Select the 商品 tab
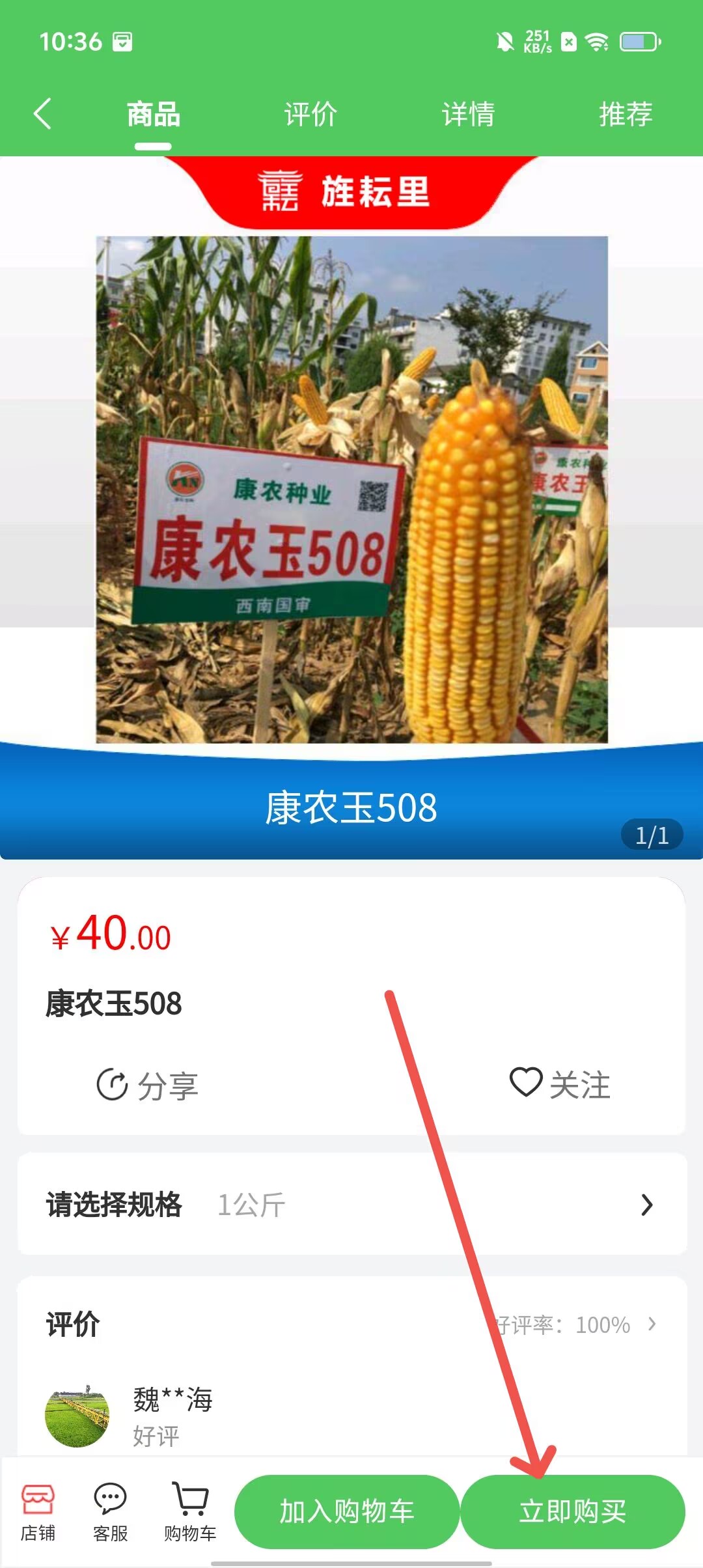 click(x=153, y=115)
